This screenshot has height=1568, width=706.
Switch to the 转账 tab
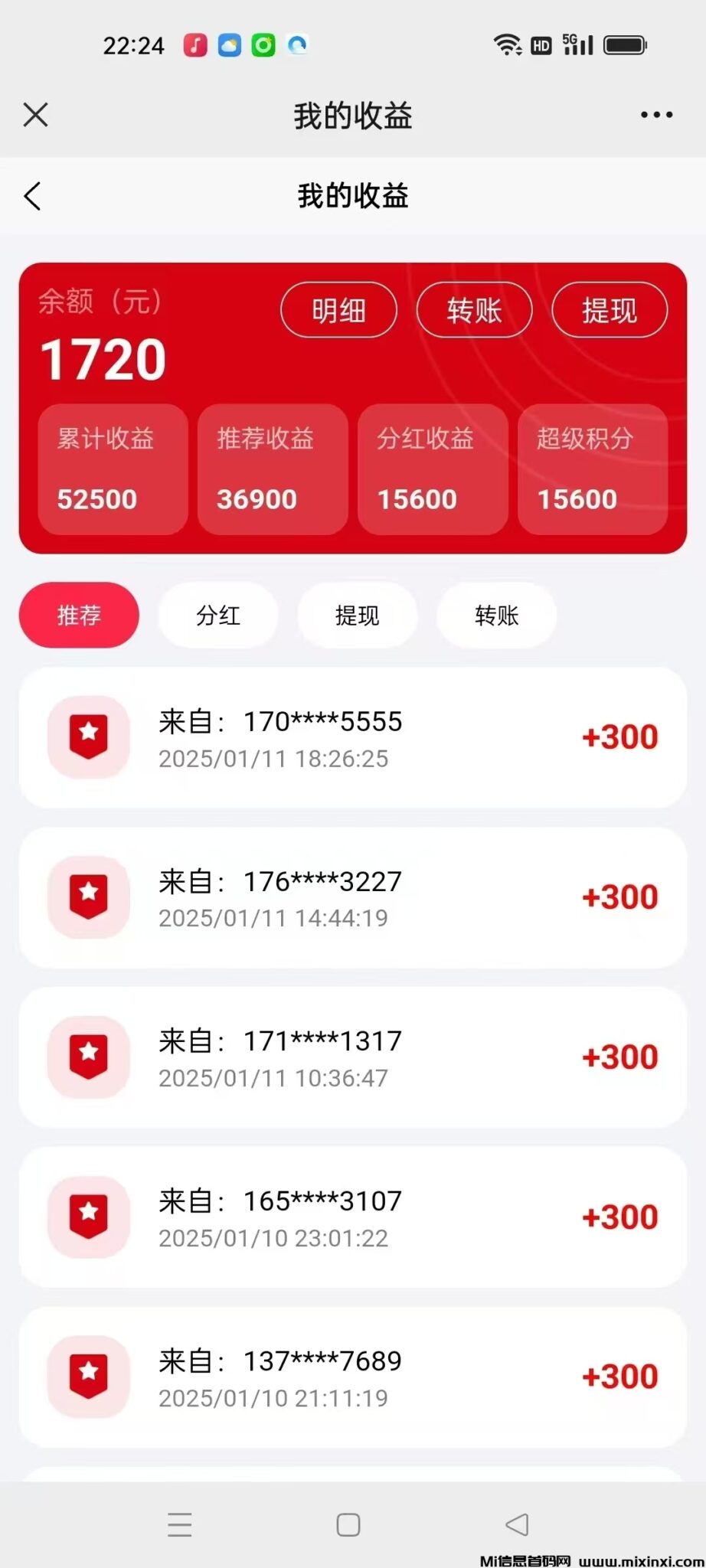pyautogui.click(x=496, y=615)
